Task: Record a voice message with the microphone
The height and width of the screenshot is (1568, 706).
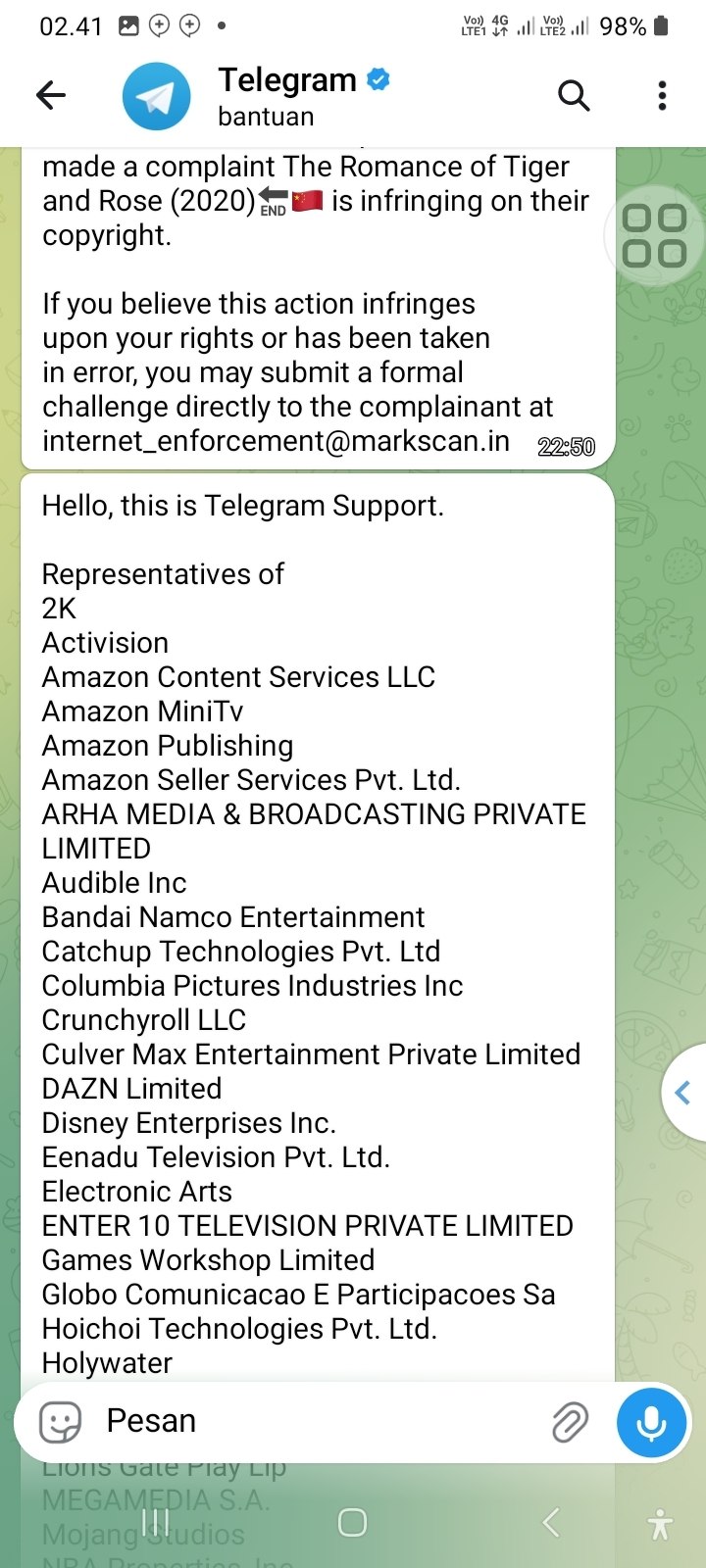Action: point(651,1422)
